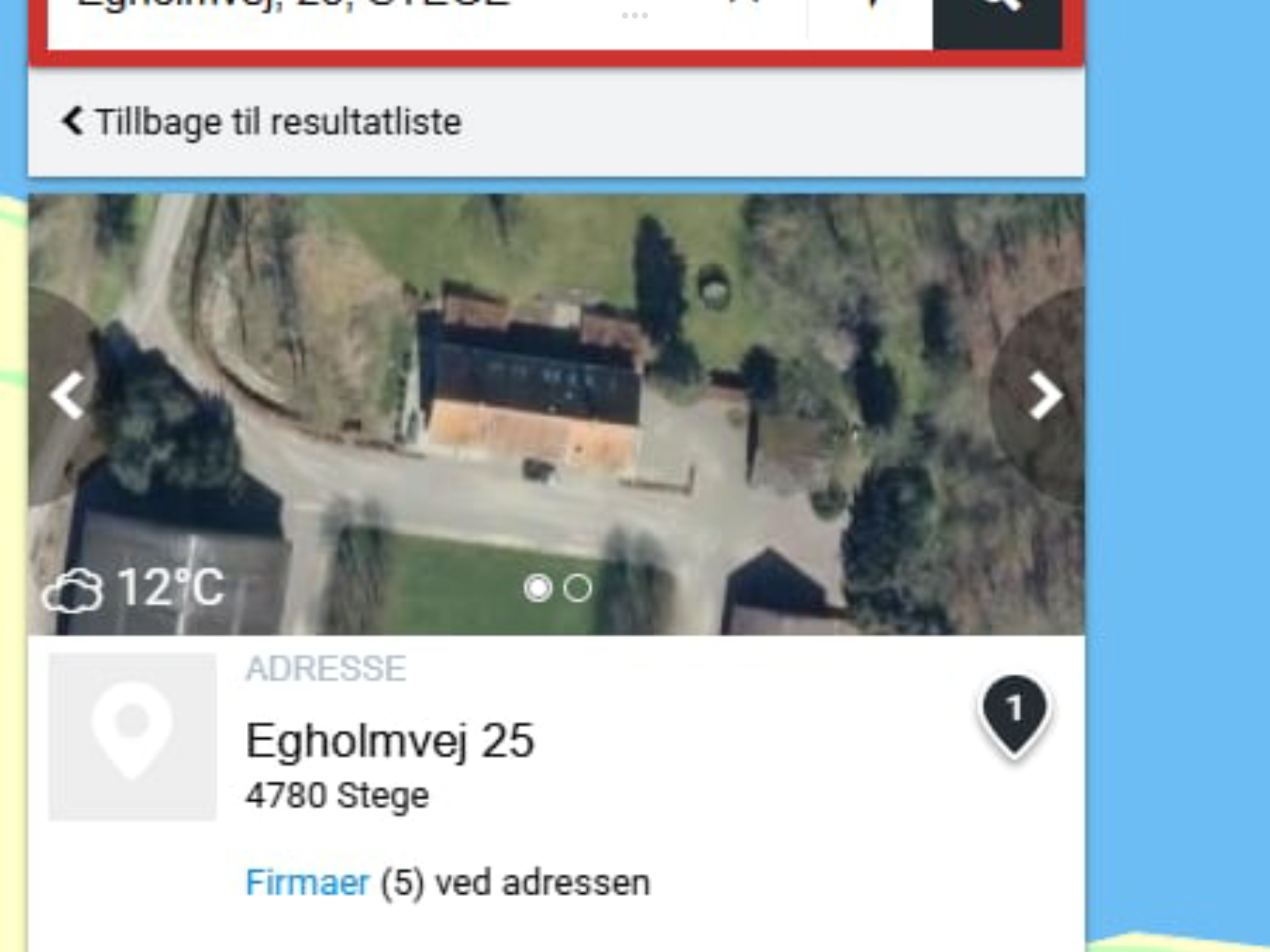The height and width of the screenshot is (952, 1270).
Task: Open the Egholmvej 25 address card
Action: coord(389,741)
